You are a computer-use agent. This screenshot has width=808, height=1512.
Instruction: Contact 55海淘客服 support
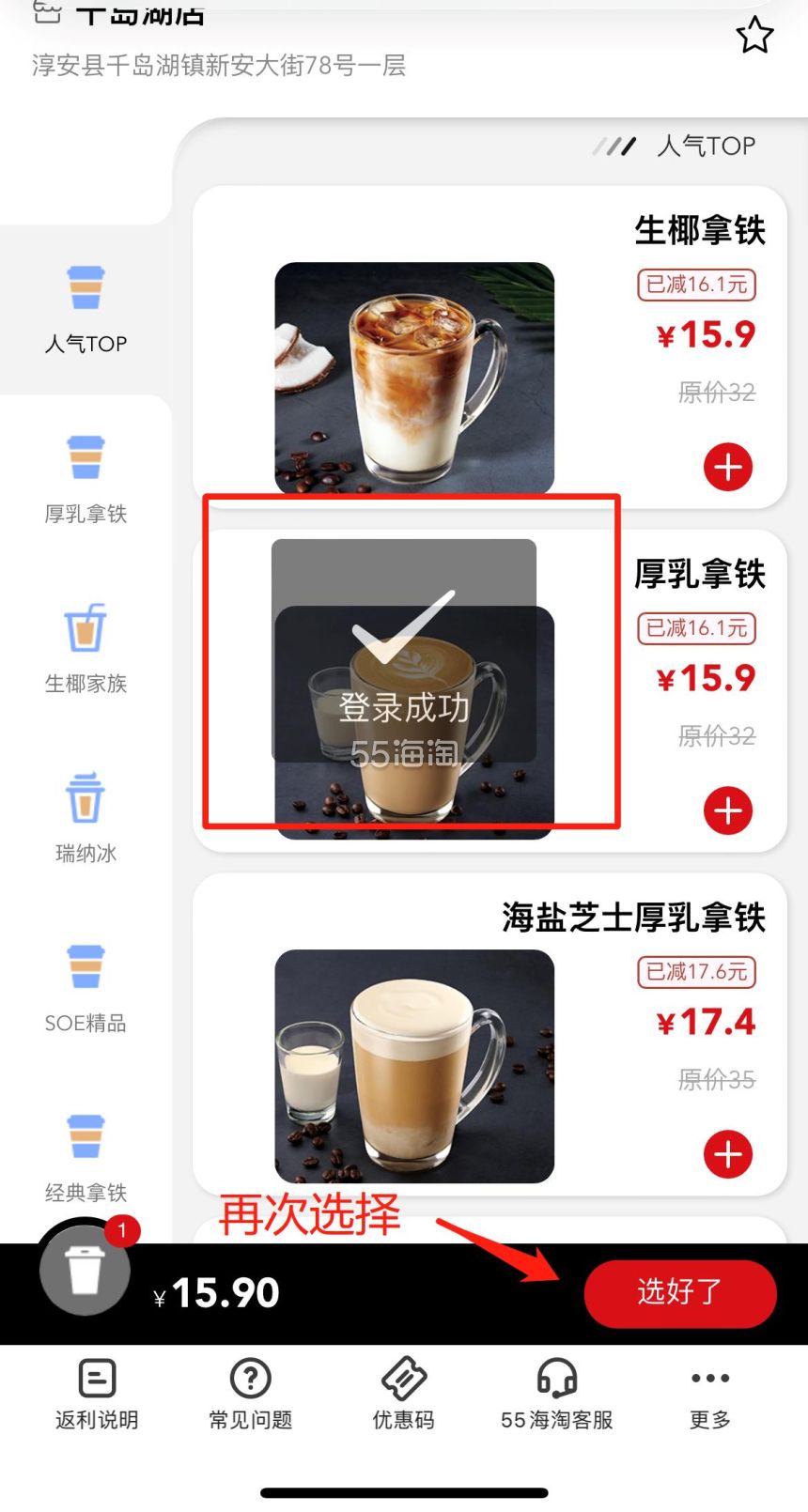556,1395
